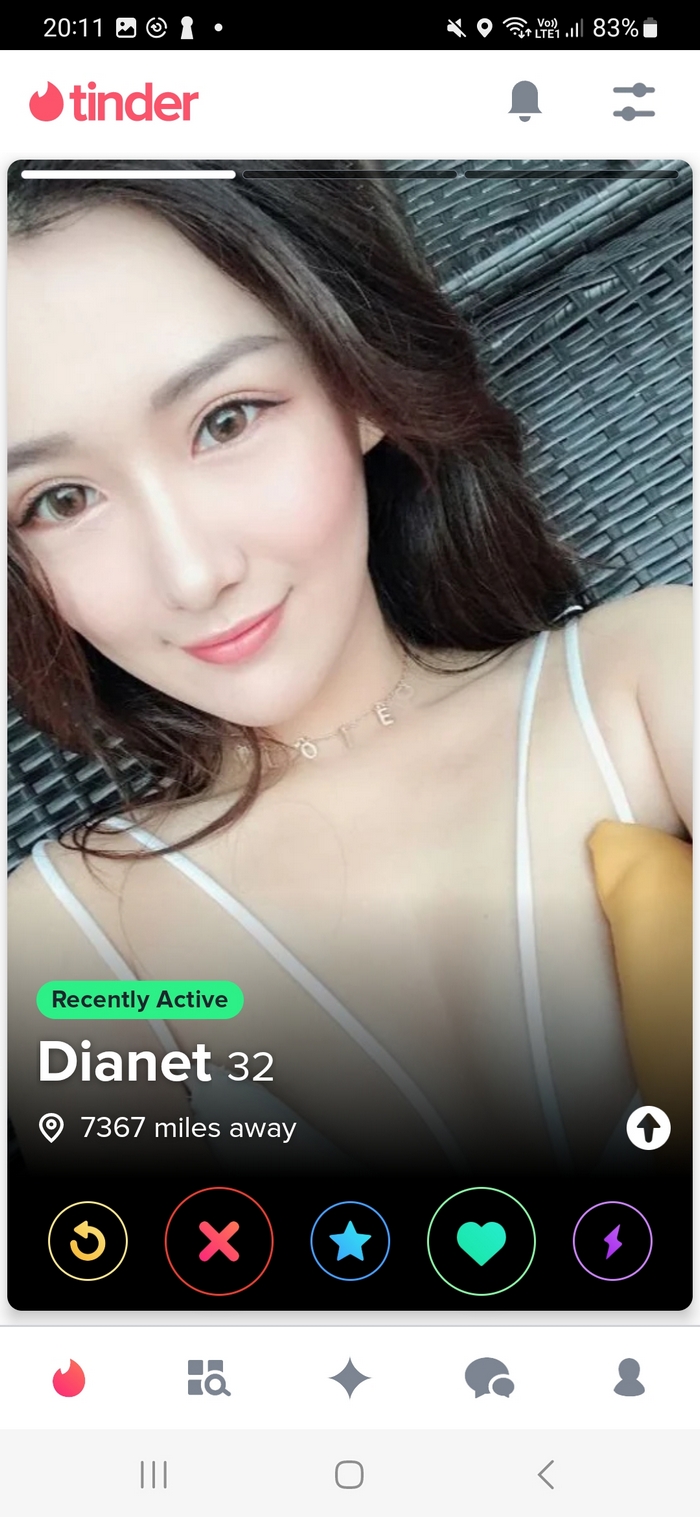700x1517 pixels.
Task: Open the sparkle Likes tab
Action: [349, 1378]
